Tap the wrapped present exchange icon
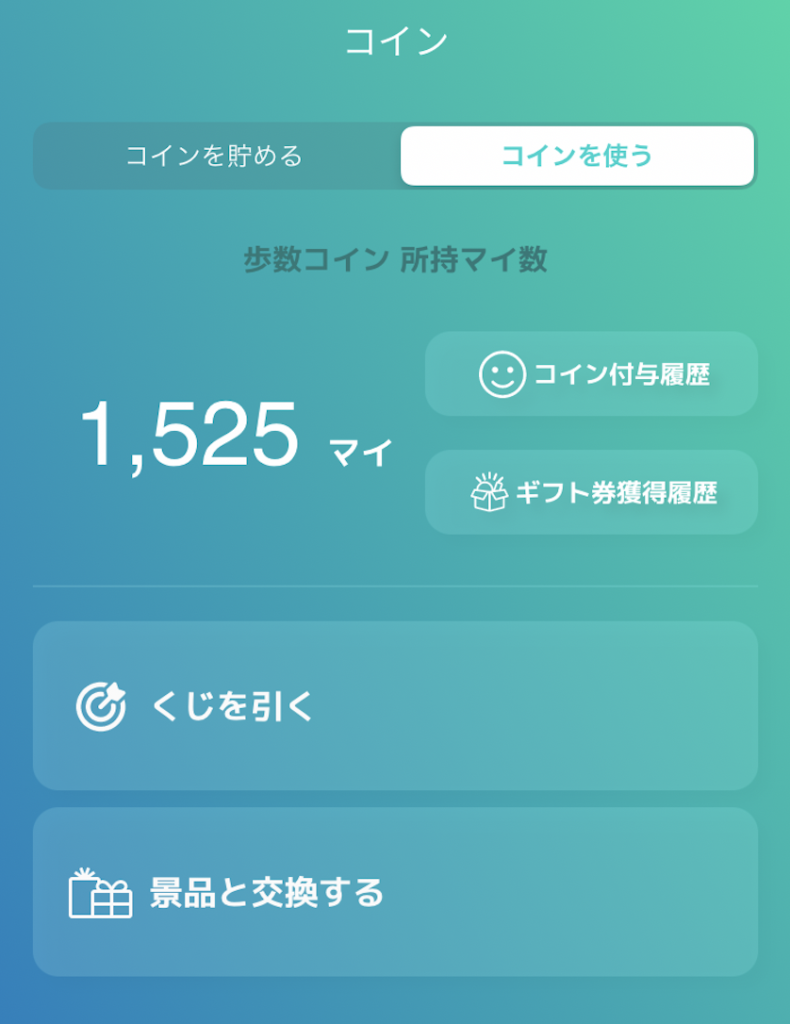This screenshot has height=1024, width=790. tap(104, 895)
